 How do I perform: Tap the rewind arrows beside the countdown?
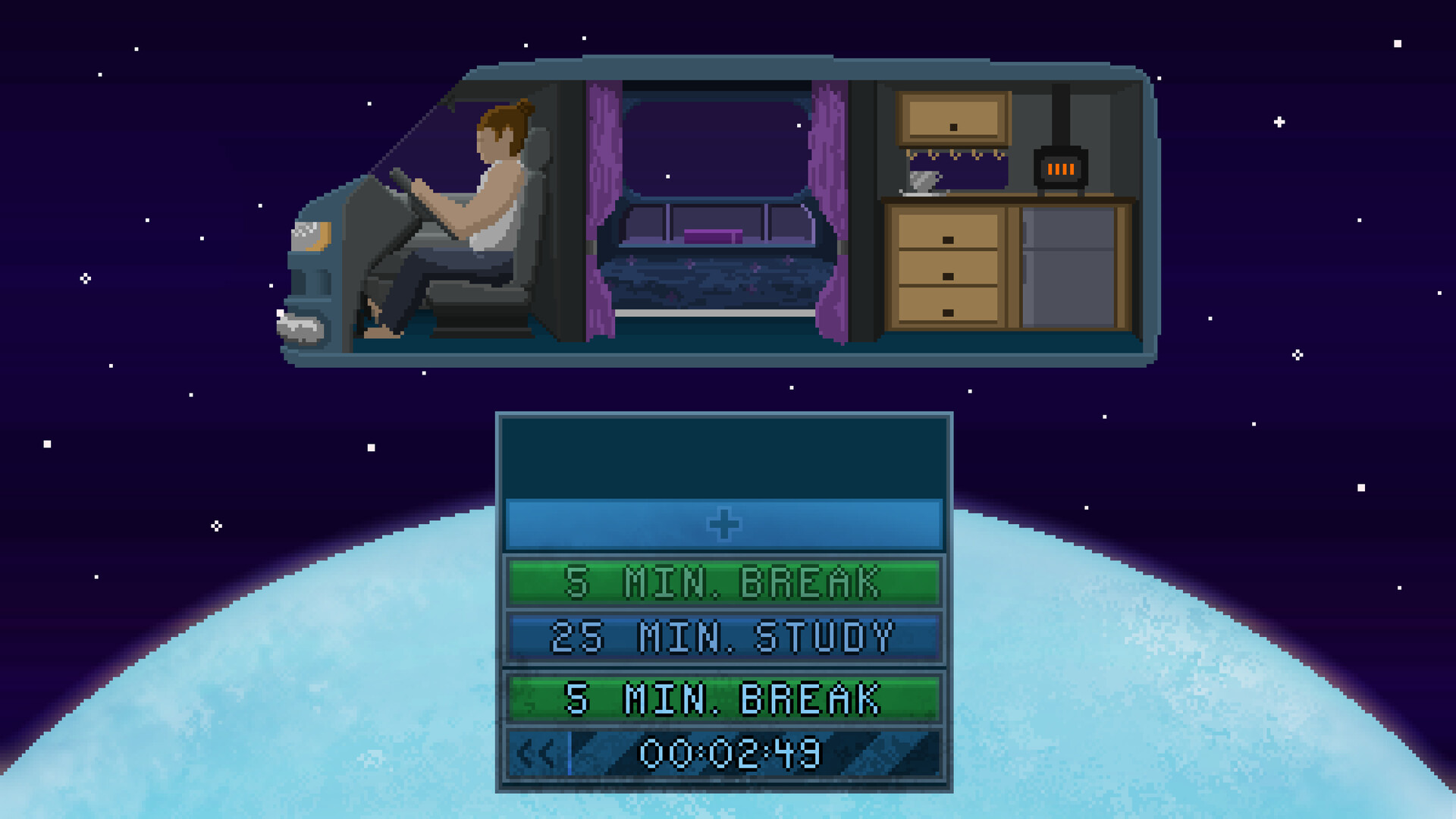click(x=535, y=754)
